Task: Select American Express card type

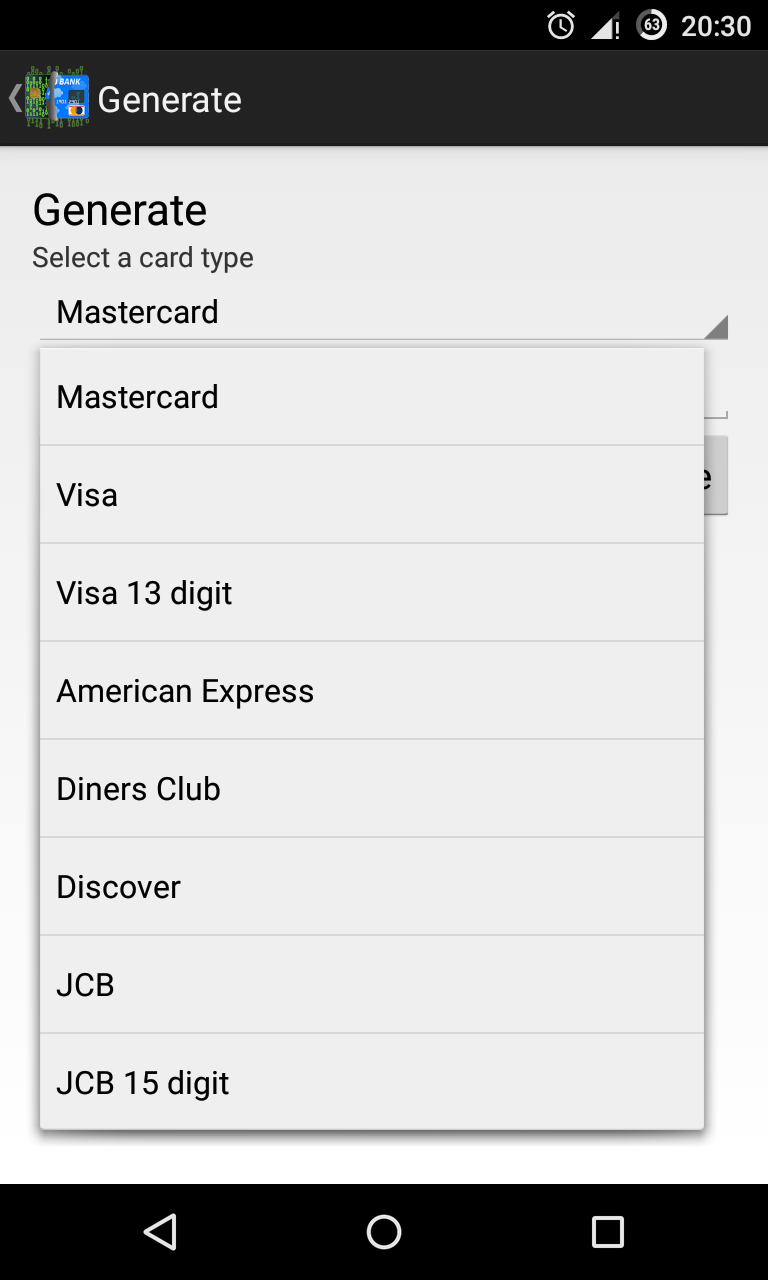Action: [x=371, y=691]
